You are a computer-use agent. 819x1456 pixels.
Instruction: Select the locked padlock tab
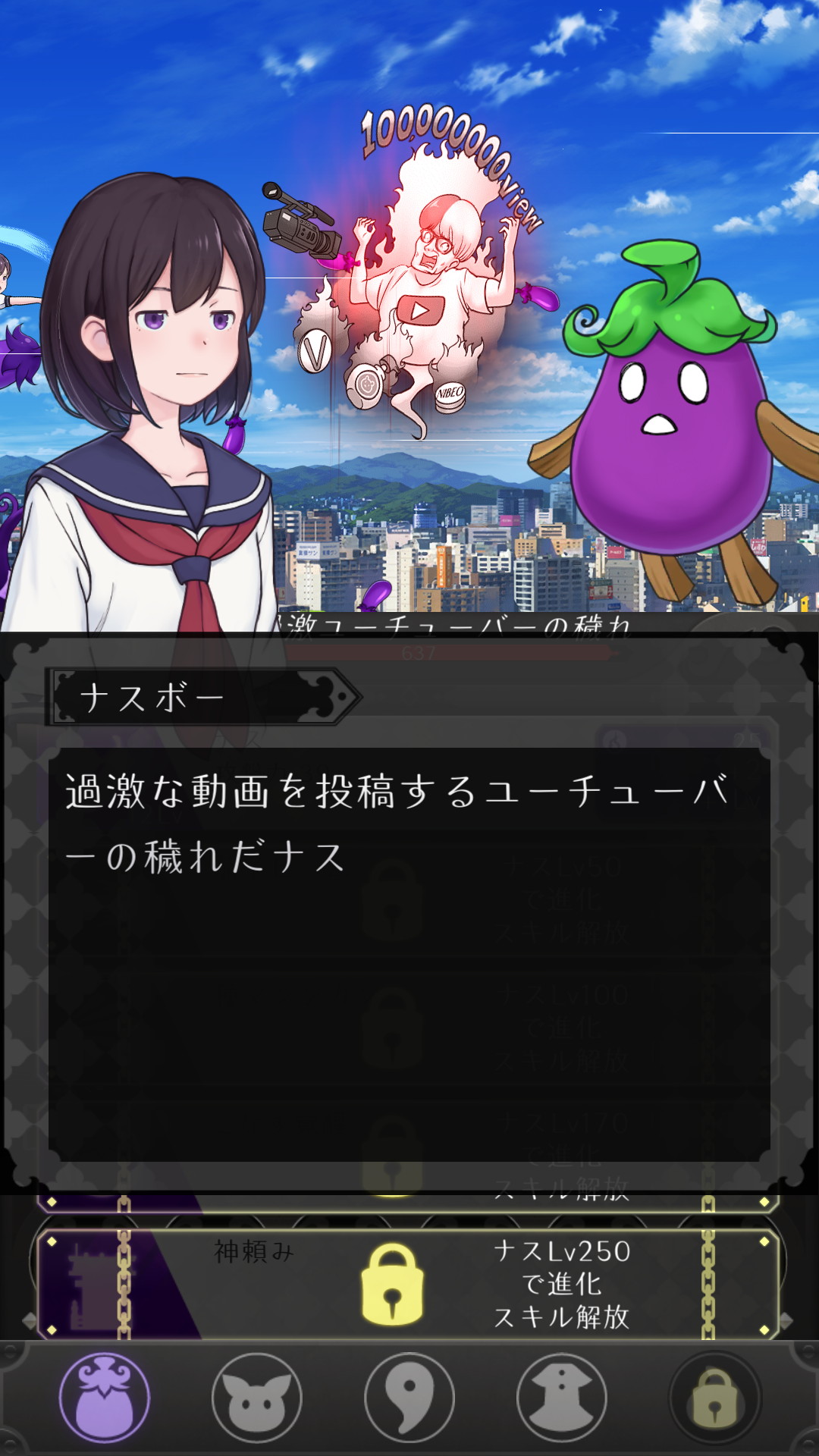714,1397
